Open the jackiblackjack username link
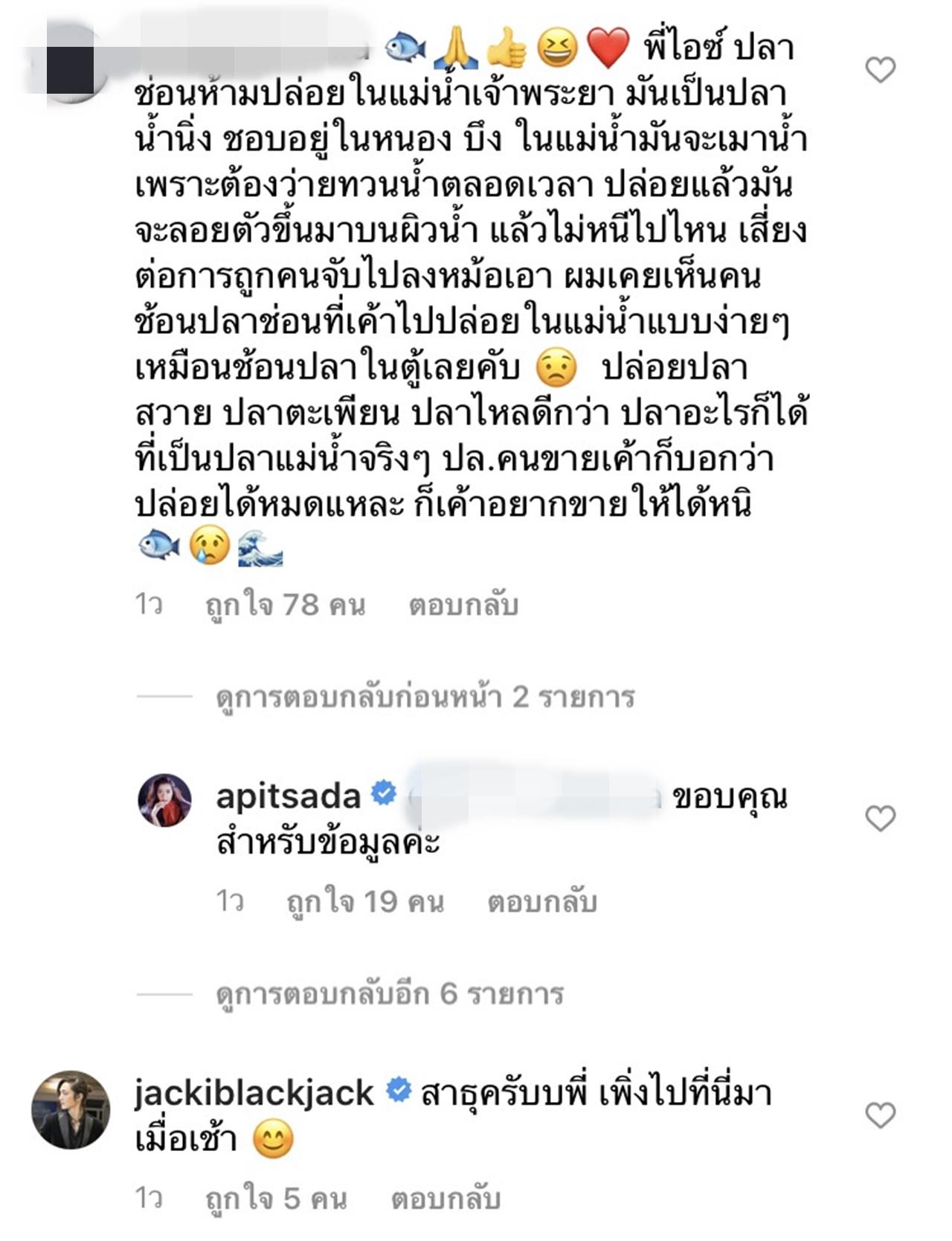Image resolution: width=952 pixels, height=1241 pixels. pos(254,1092)
